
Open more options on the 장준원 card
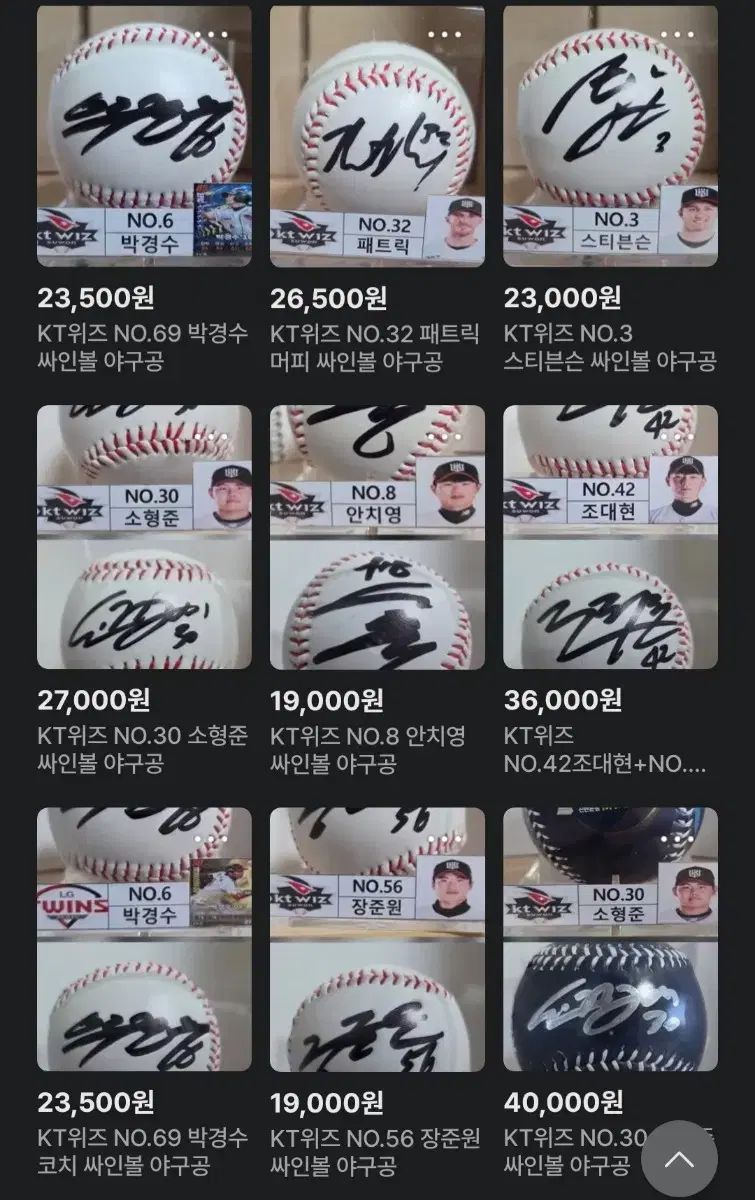(444, 839)
